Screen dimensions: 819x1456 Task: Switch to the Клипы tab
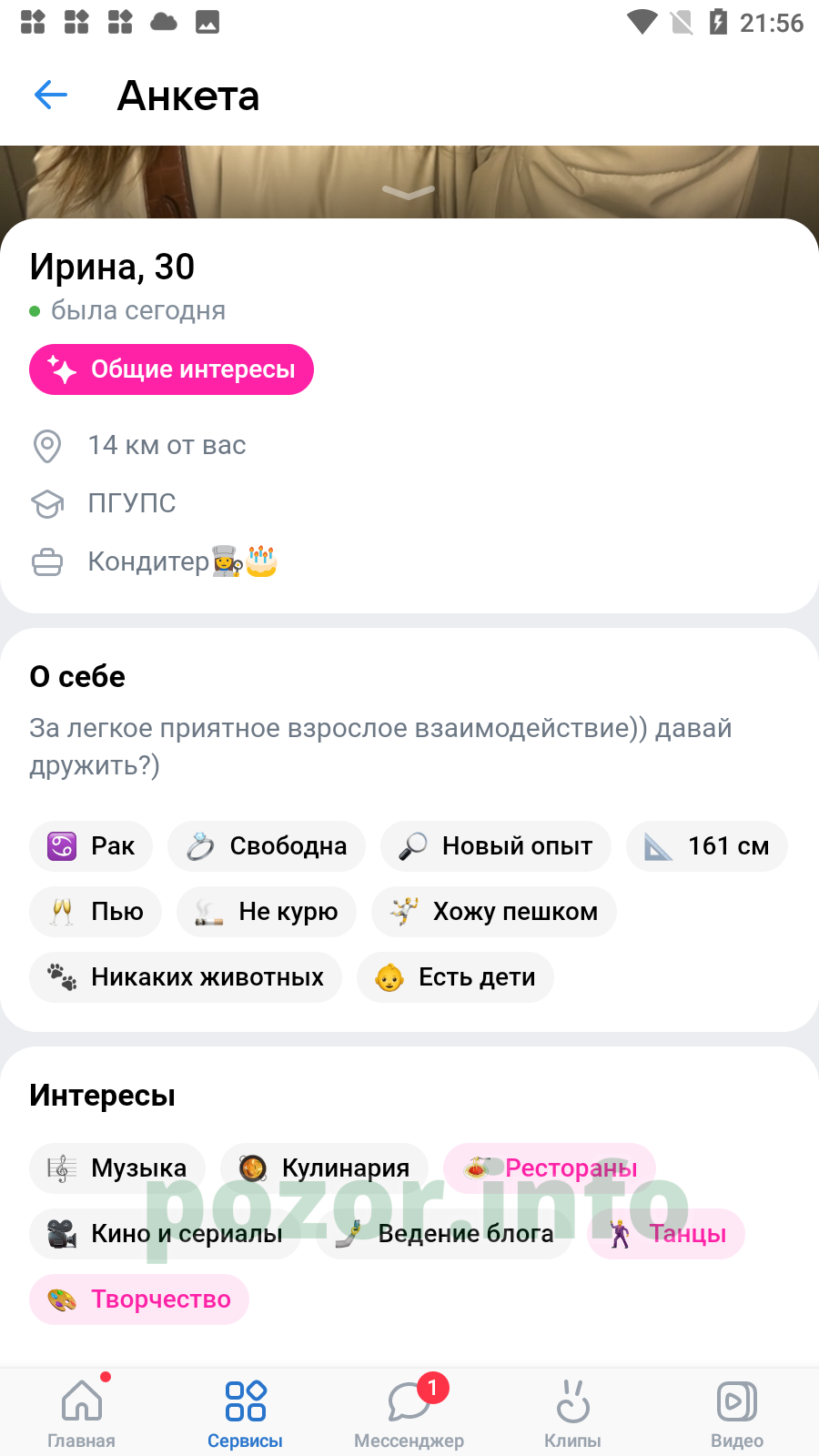coord(572,1412)
